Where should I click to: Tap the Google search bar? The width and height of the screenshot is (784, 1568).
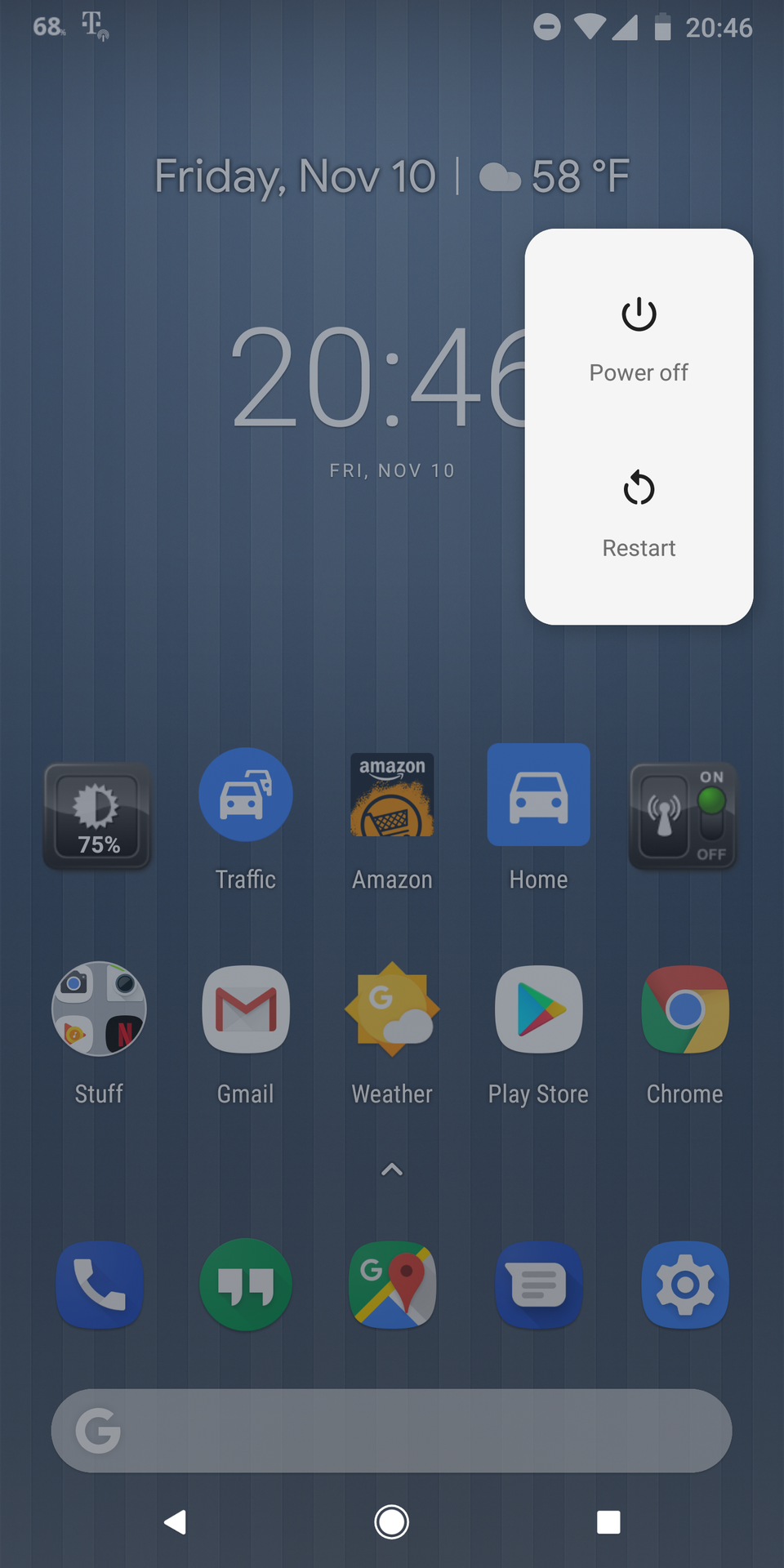pyautogui.click(x=392, y=1431)
